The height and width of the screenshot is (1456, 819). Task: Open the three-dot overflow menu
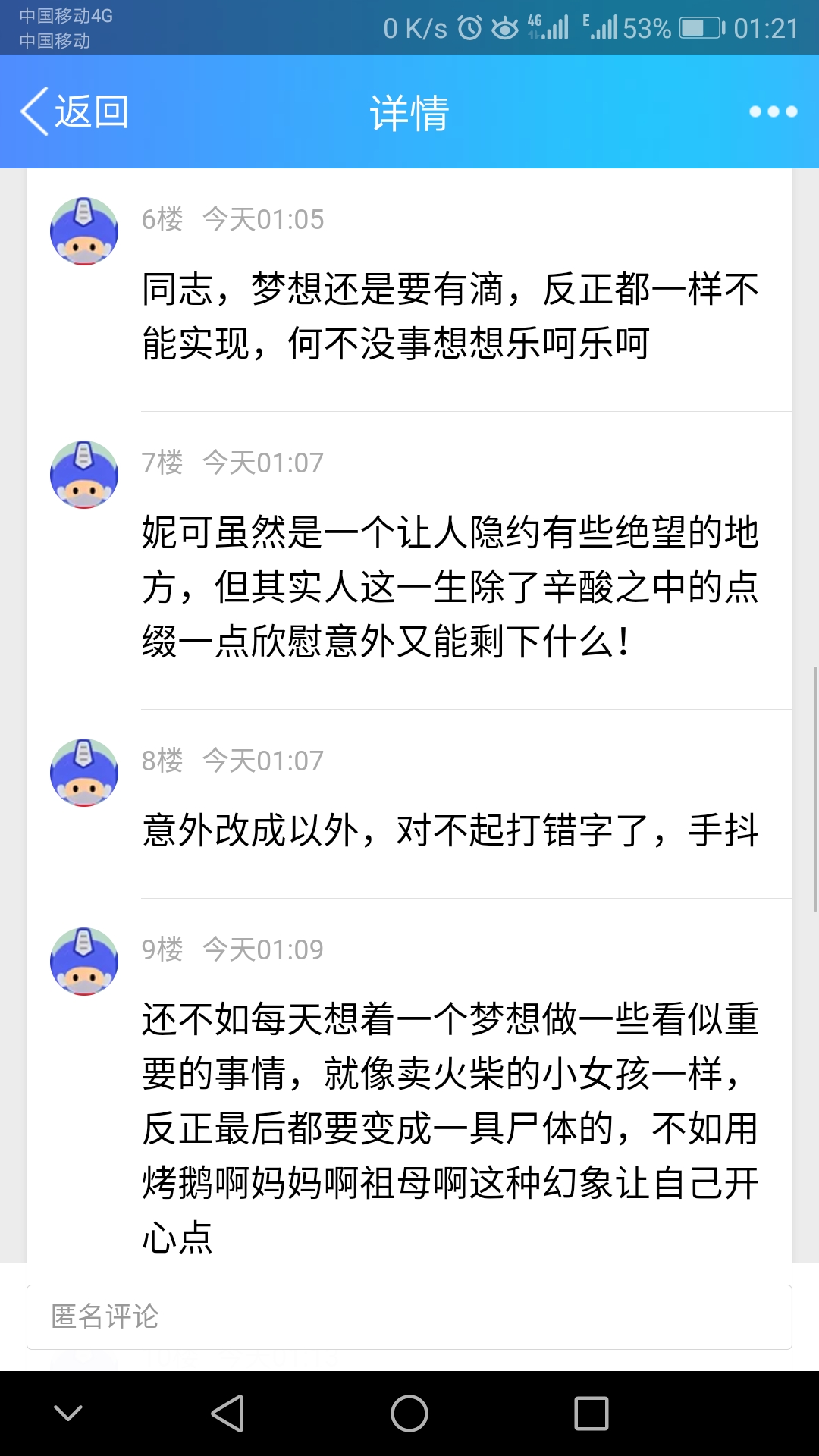pos(772,112)
